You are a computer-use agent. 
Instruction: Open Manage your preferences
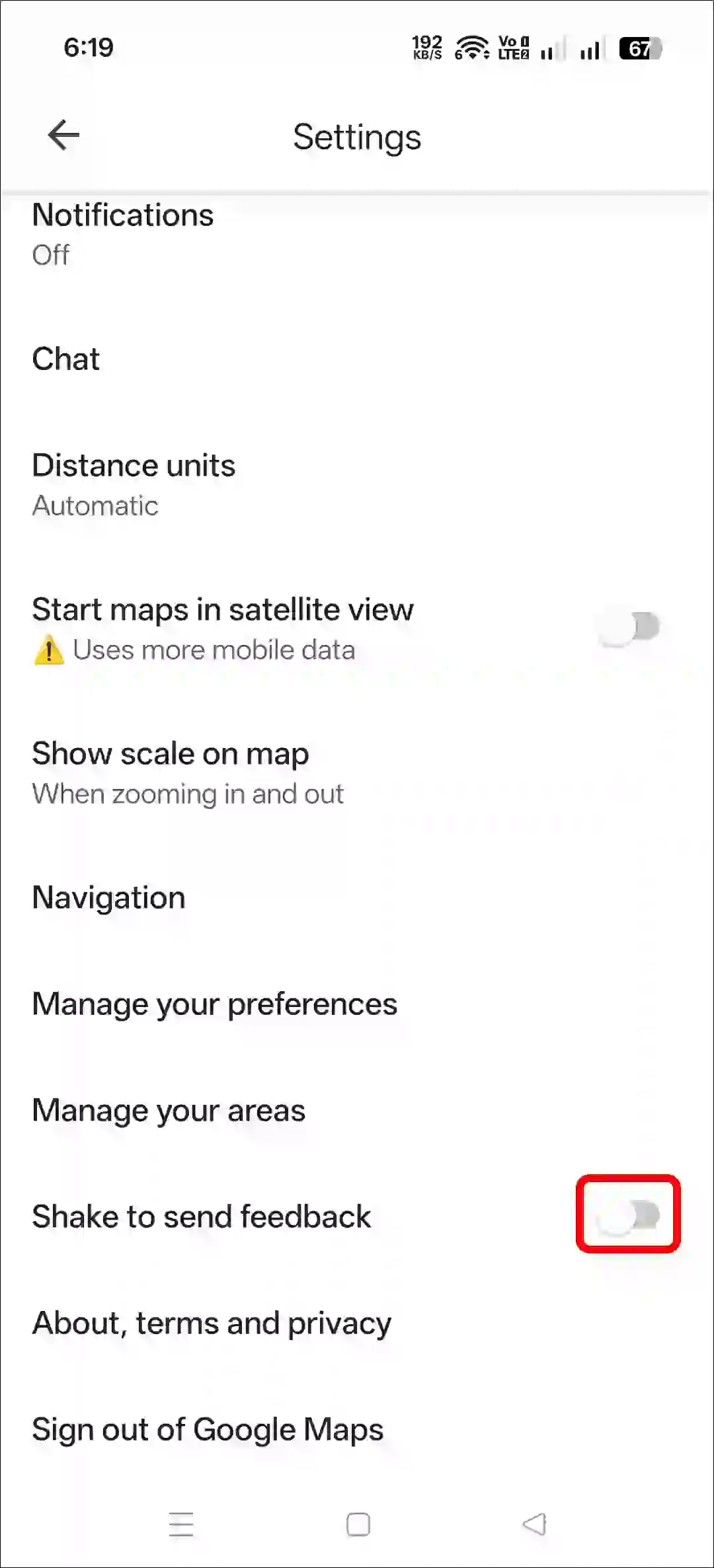(x=214, y=1004)
